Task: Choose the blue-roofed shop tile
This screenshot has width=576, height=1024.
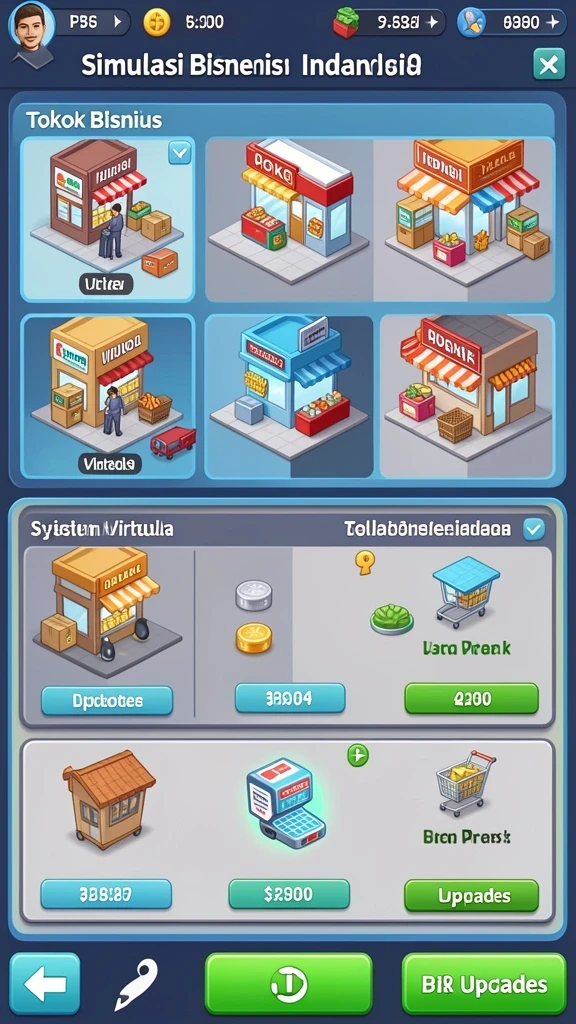Action: coord(289,396)
